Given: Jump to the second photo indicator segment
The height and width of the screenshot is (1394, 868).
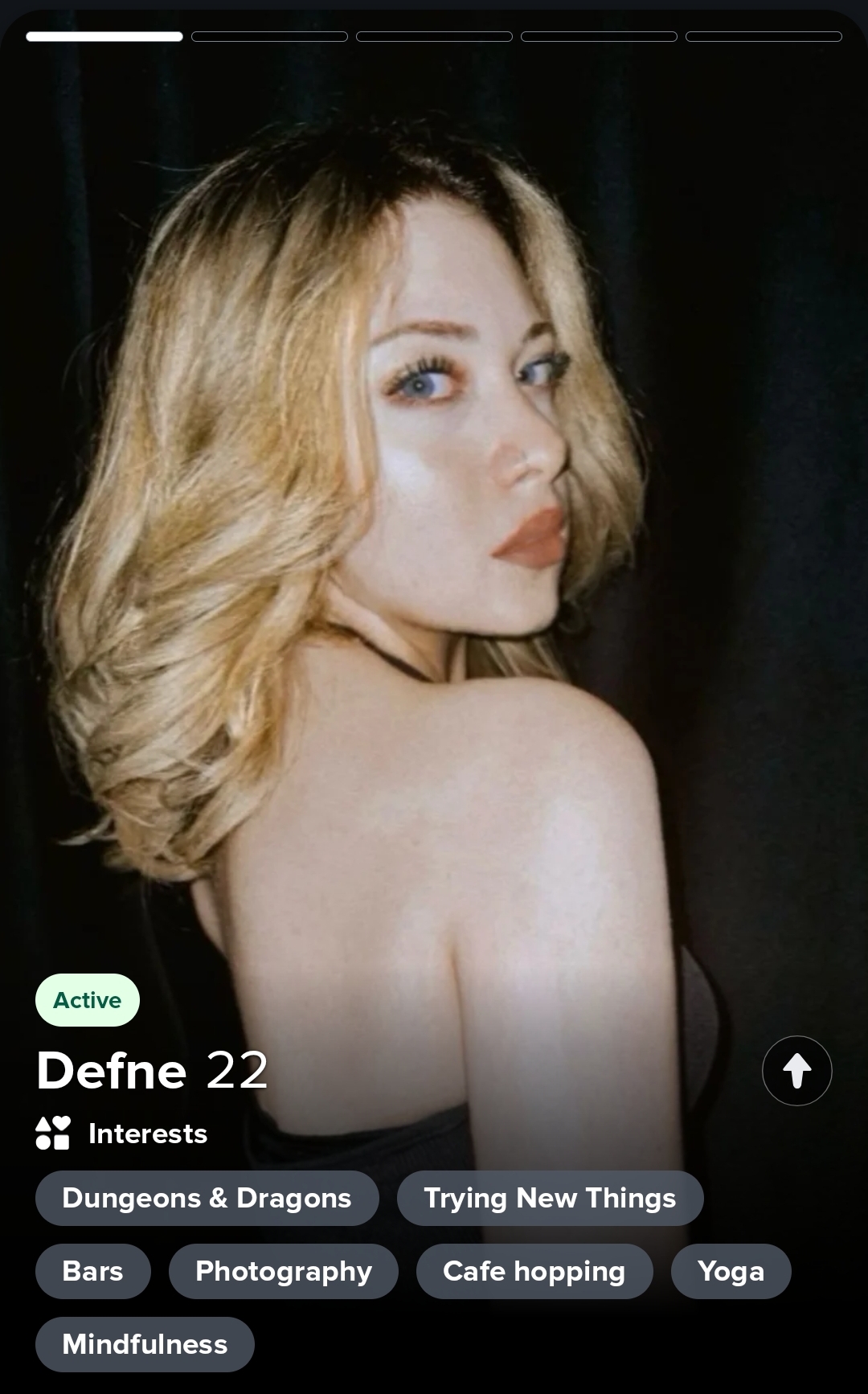Looking at the screenshot, I should 269,36.
